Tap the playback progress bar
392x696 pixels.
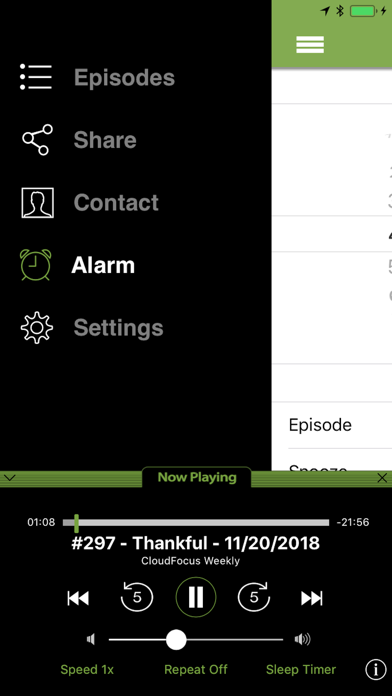tap(196, 522)
